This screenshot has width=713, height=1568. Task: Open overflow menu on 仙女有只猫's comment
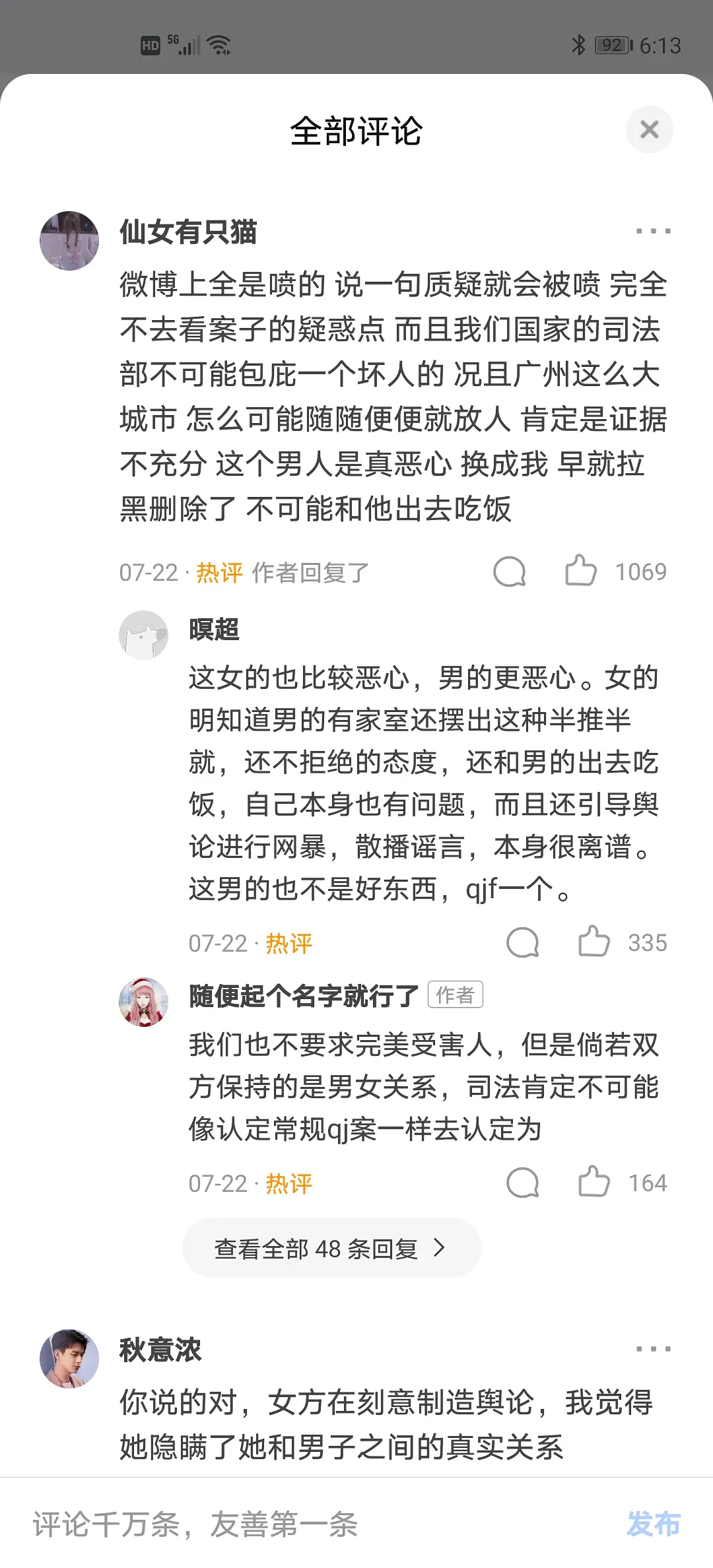tap(653, 231)
